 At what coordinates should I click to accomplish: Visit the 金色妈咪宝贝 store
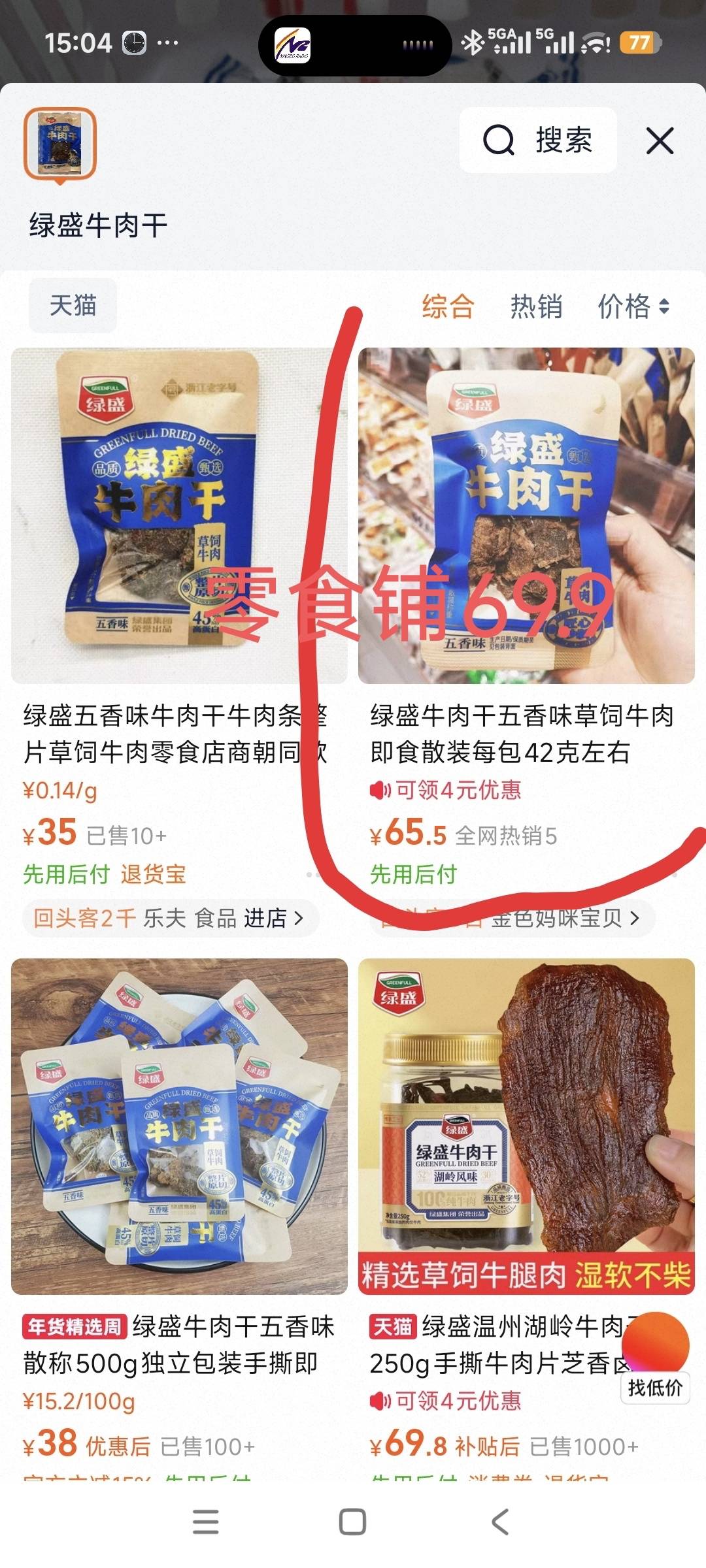click(x=562, y=919)
